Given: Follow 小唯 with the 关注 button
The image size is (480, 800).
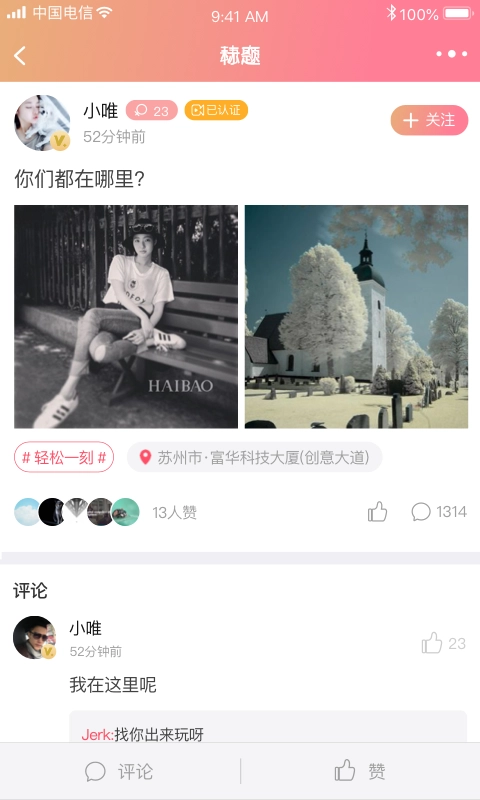Looking at the screenshot, I should (429, 120).
